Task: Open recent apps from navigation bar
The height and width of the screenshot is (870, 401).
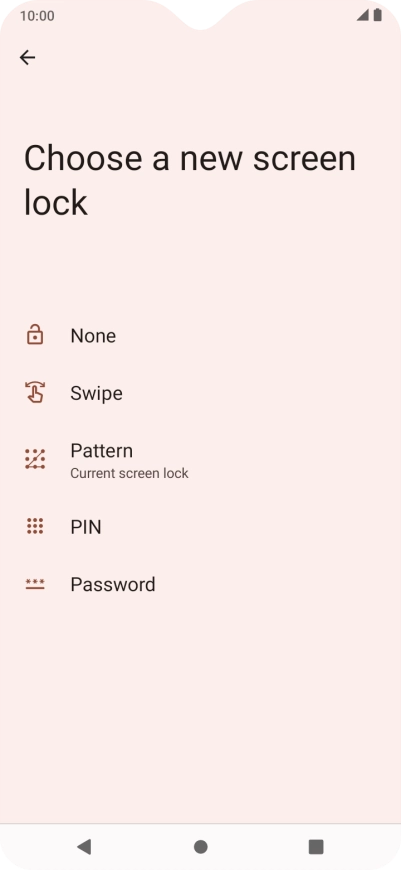Action: coord(316,847)
